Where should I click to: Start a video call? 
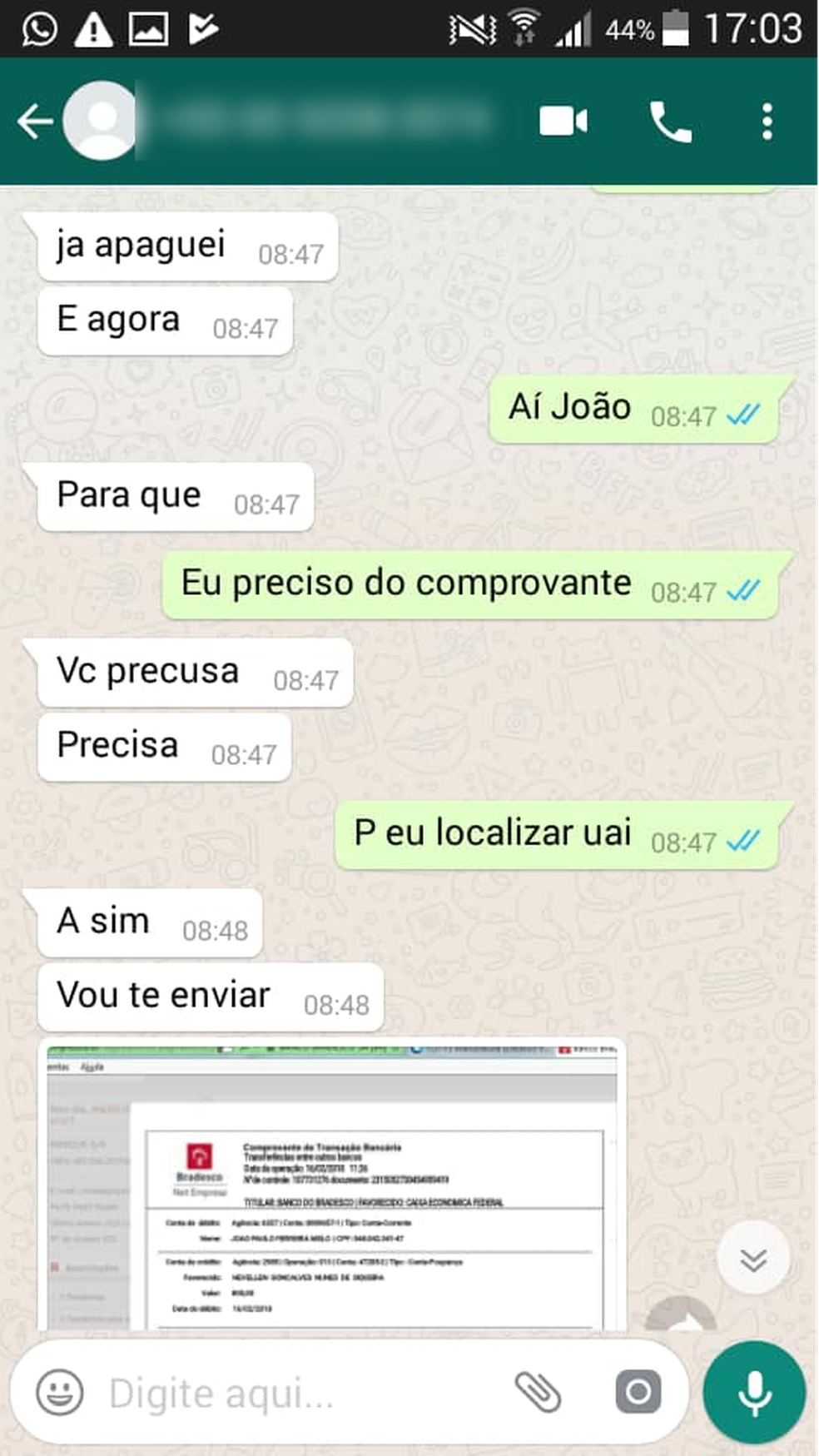point(563,122)
